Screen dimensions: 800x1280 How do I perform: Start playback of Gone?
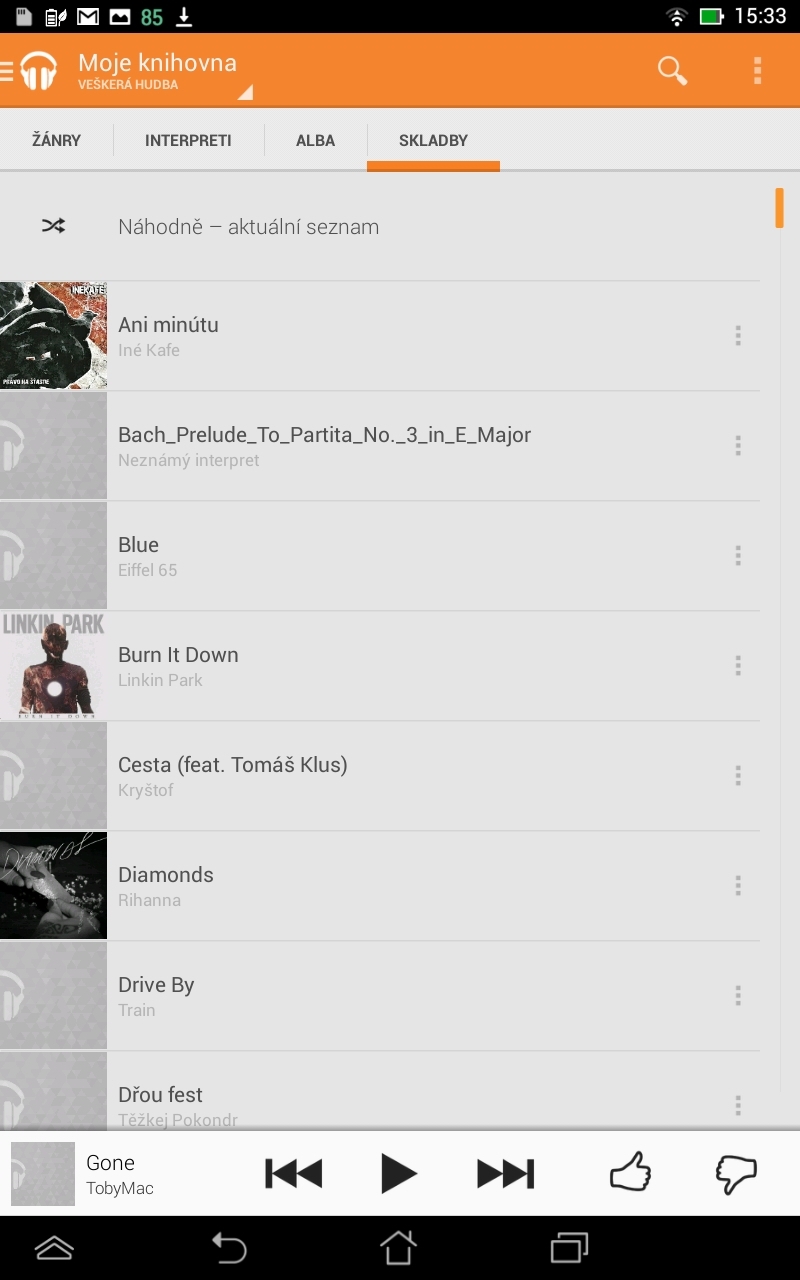[x=398, y=1174]
